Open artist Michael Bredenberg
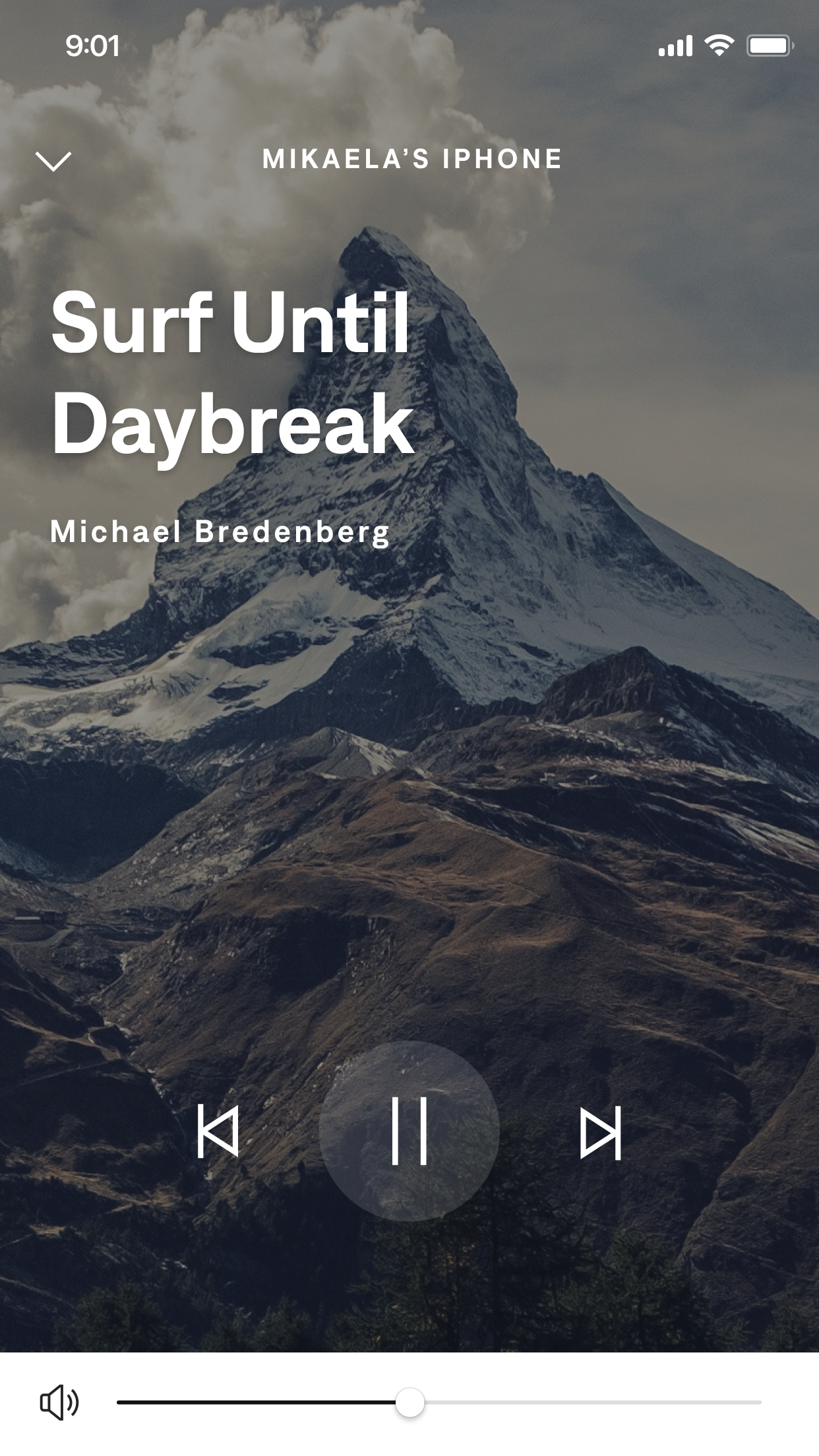819x1456 pixels. [x=220, y=533]
